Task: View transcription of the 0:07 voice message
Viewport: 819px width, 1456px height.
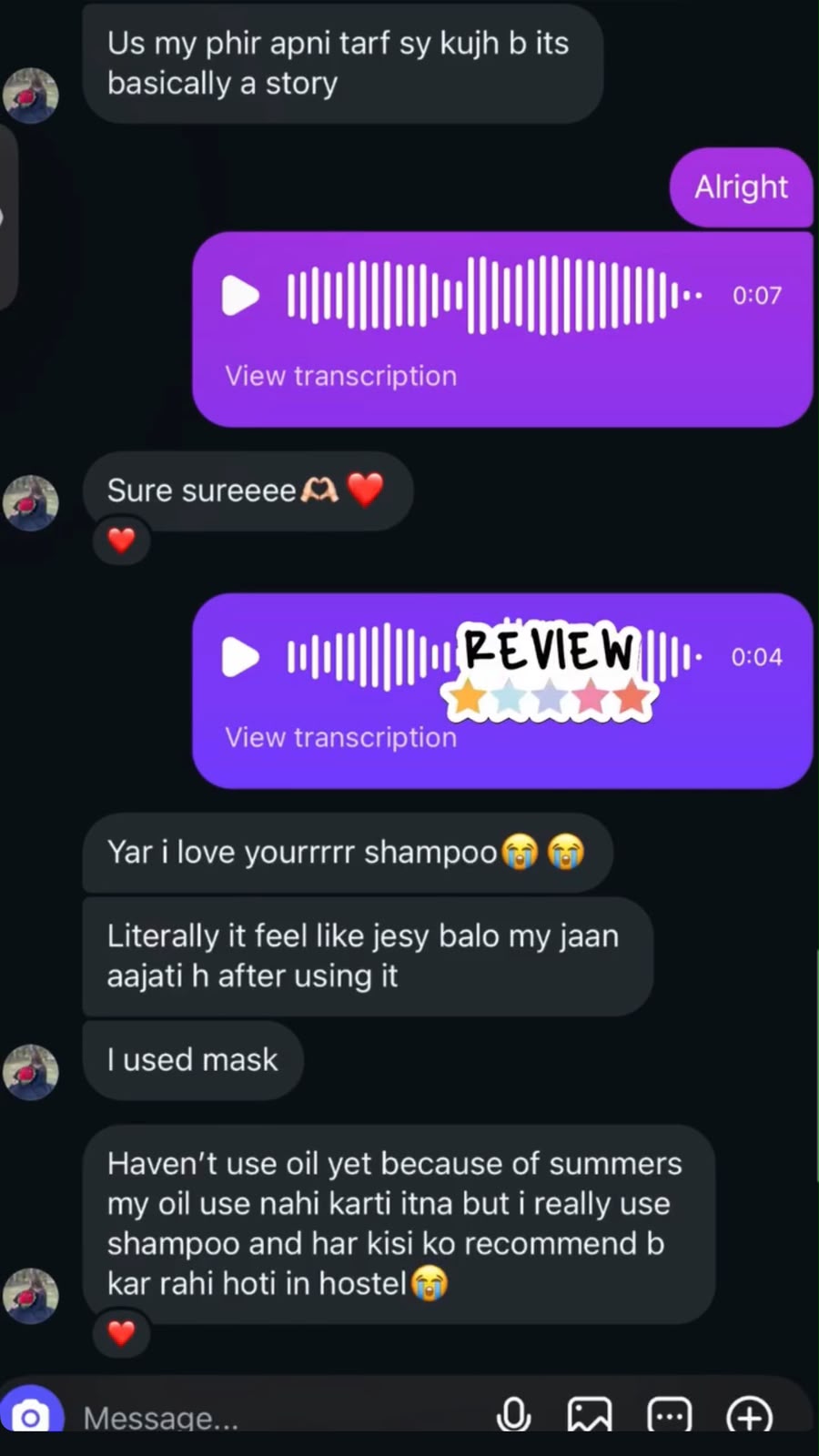Action: (x=340, y=376)
